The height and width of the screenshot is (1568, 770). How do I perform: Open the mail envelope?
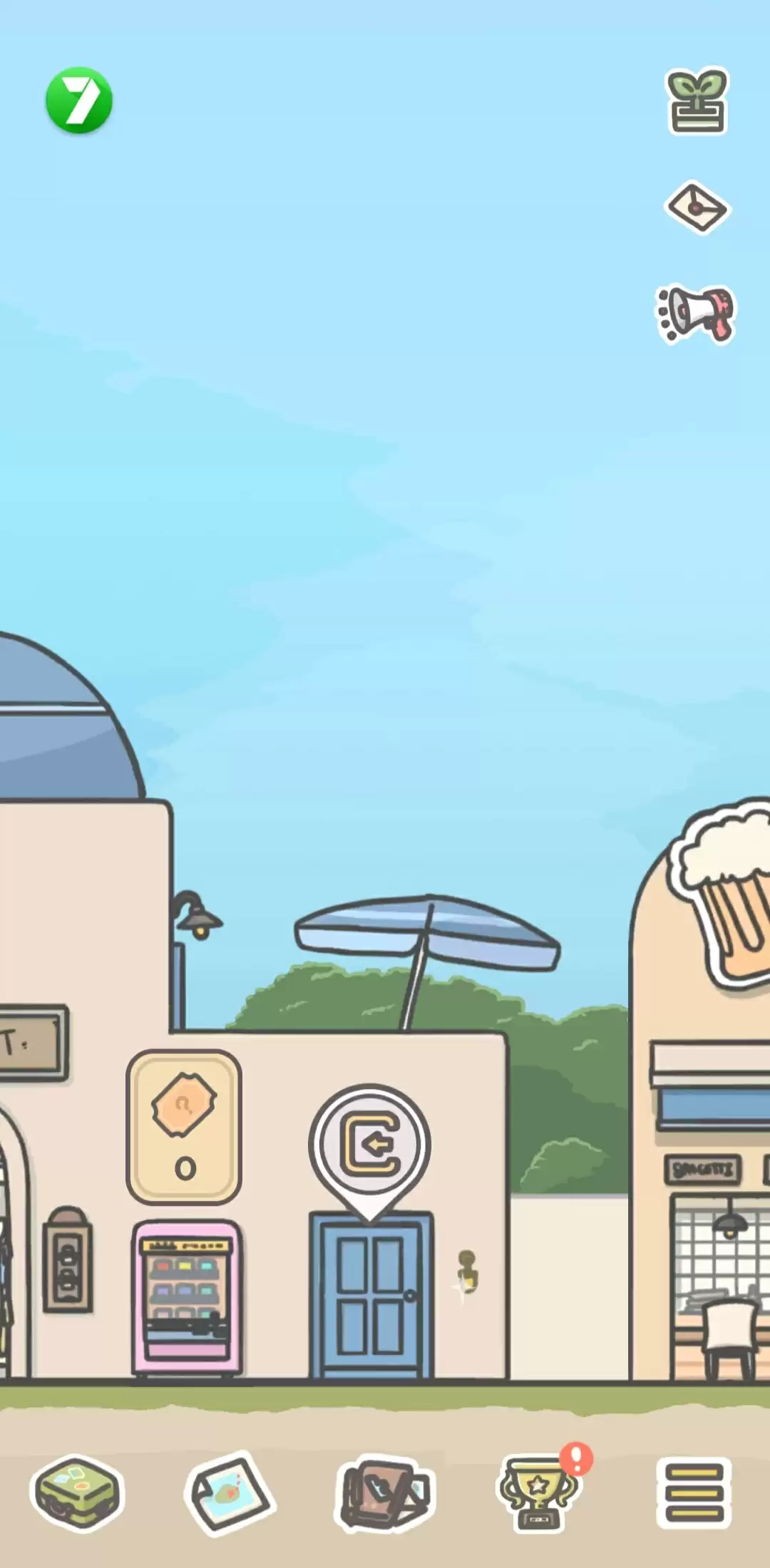coord(696,207)
